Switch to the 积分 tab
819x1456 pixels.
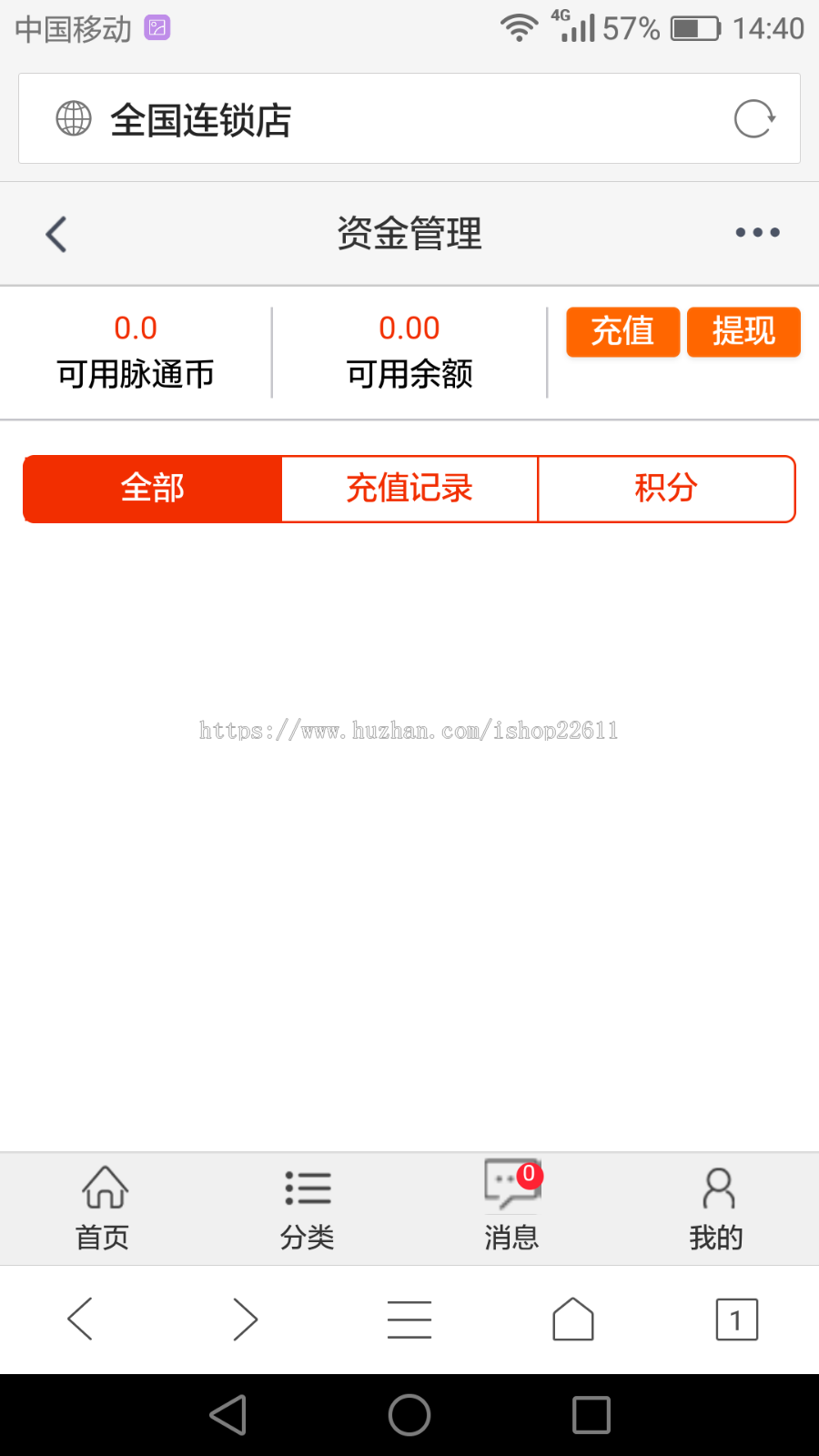coord(666,489)
